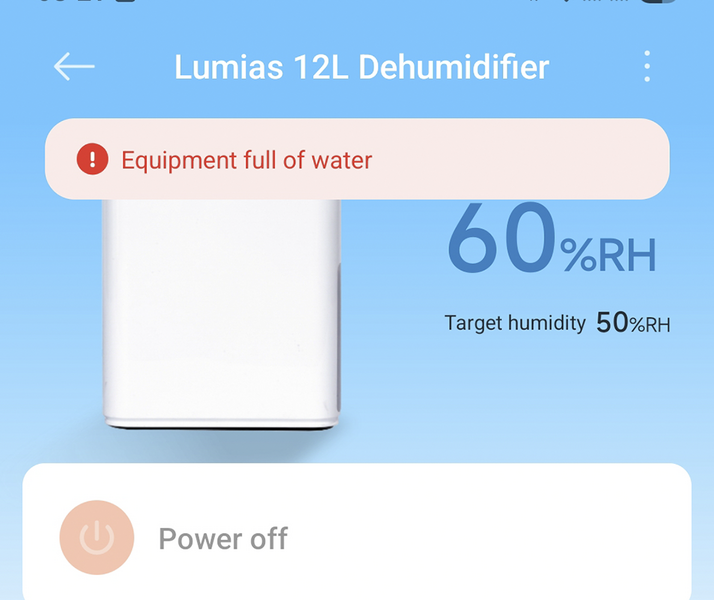Go back using the arrow icon
Image resolution: width=714 pixels, height=600 pixels.
click(x=74, y=67)
